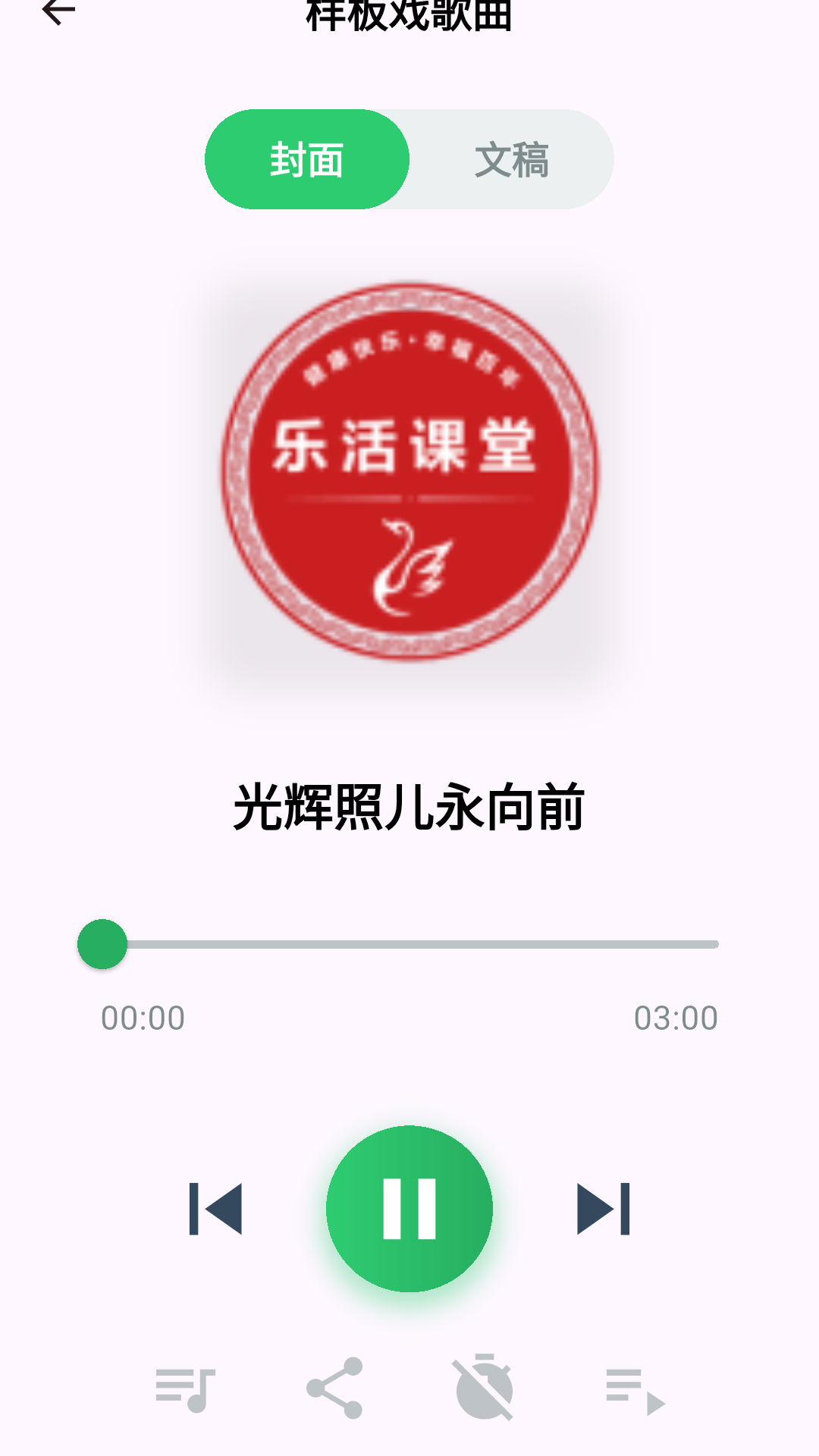Click the 样板戏歌曲 page title

[409, 11]
